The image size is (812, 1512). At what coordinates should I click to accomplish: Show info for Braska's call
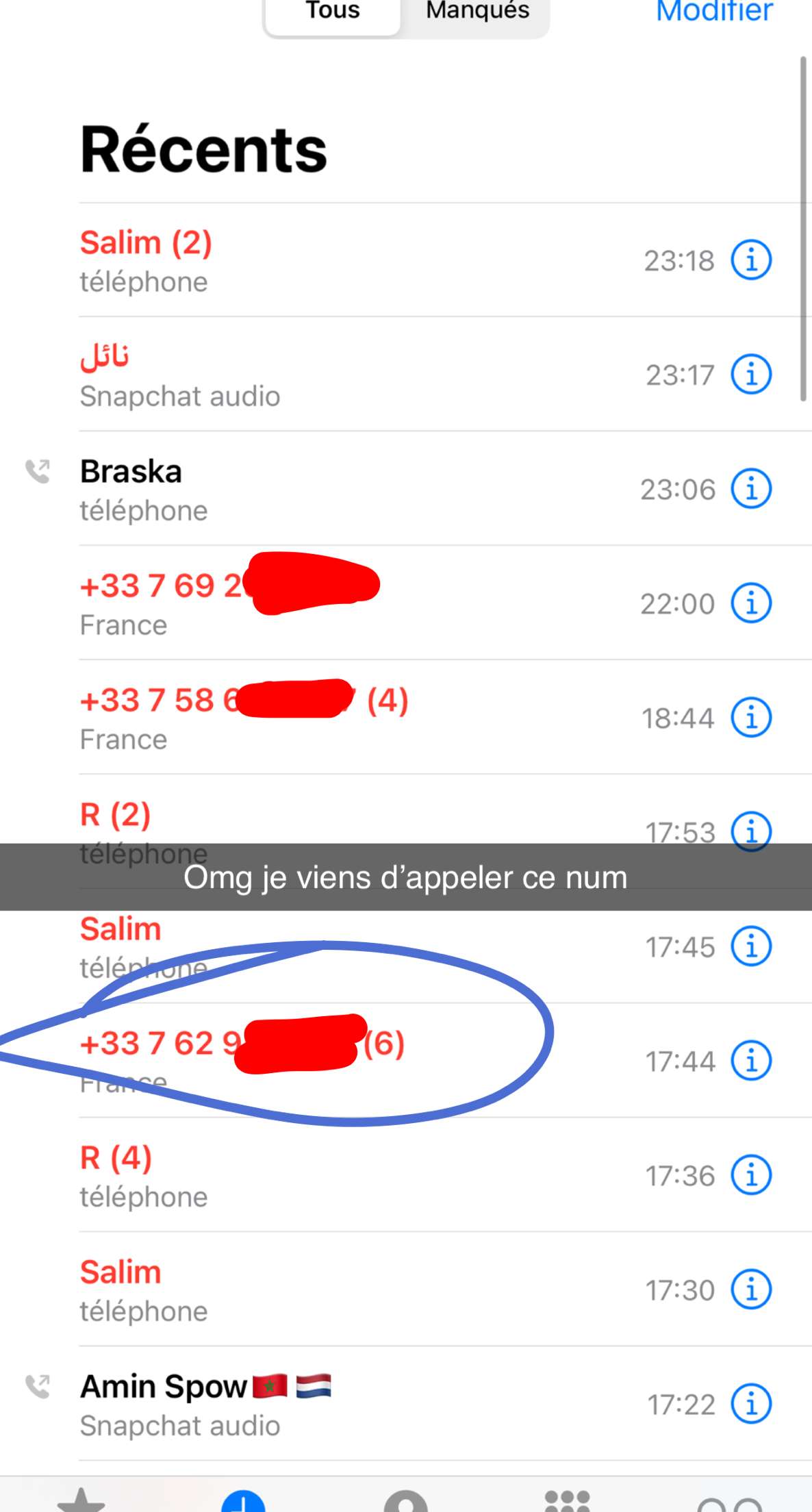click(751, 489)
